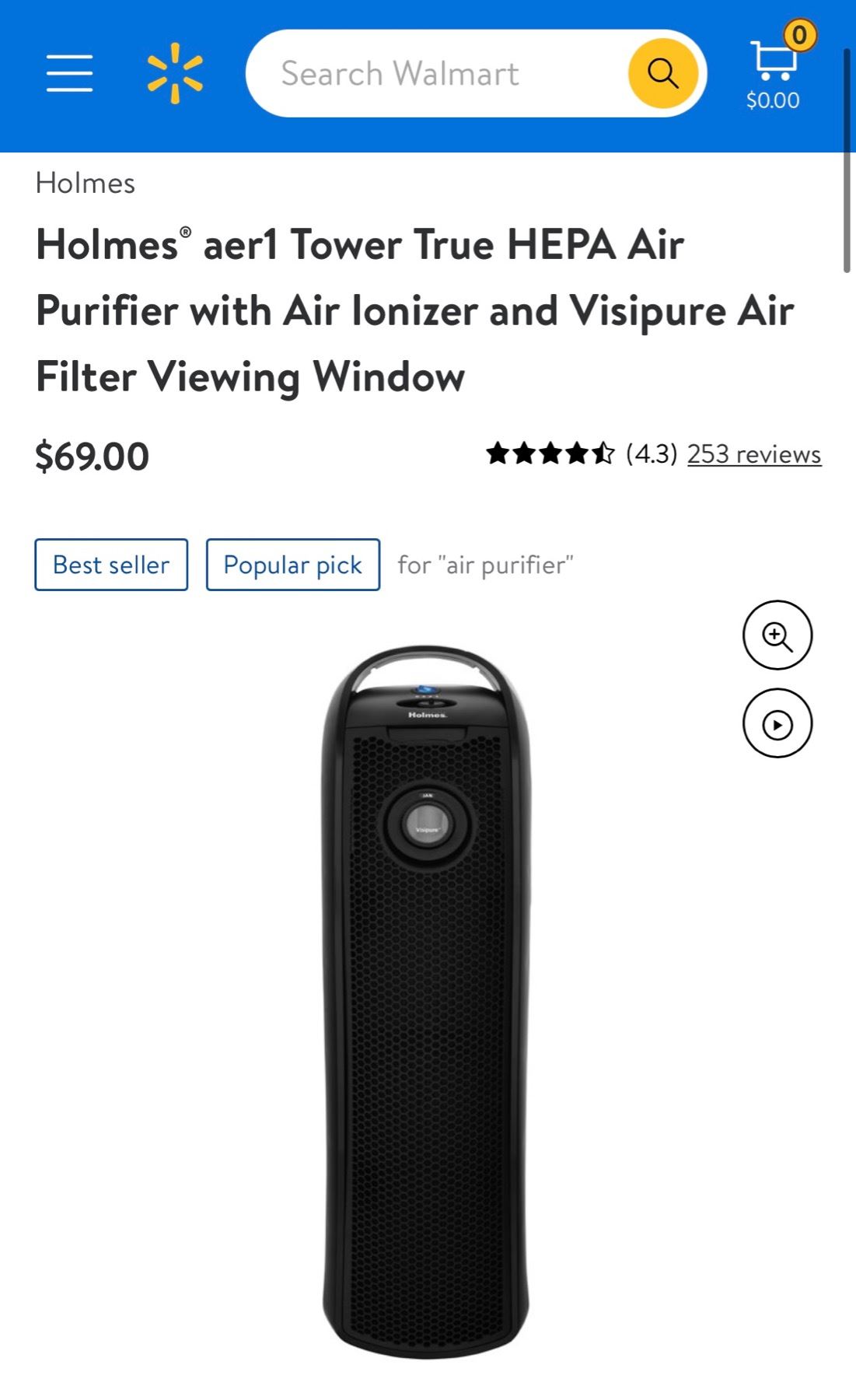Tap the Popular pick badge
The height and width of the screenshot is (1400, 856).
(x=292, y=565)
